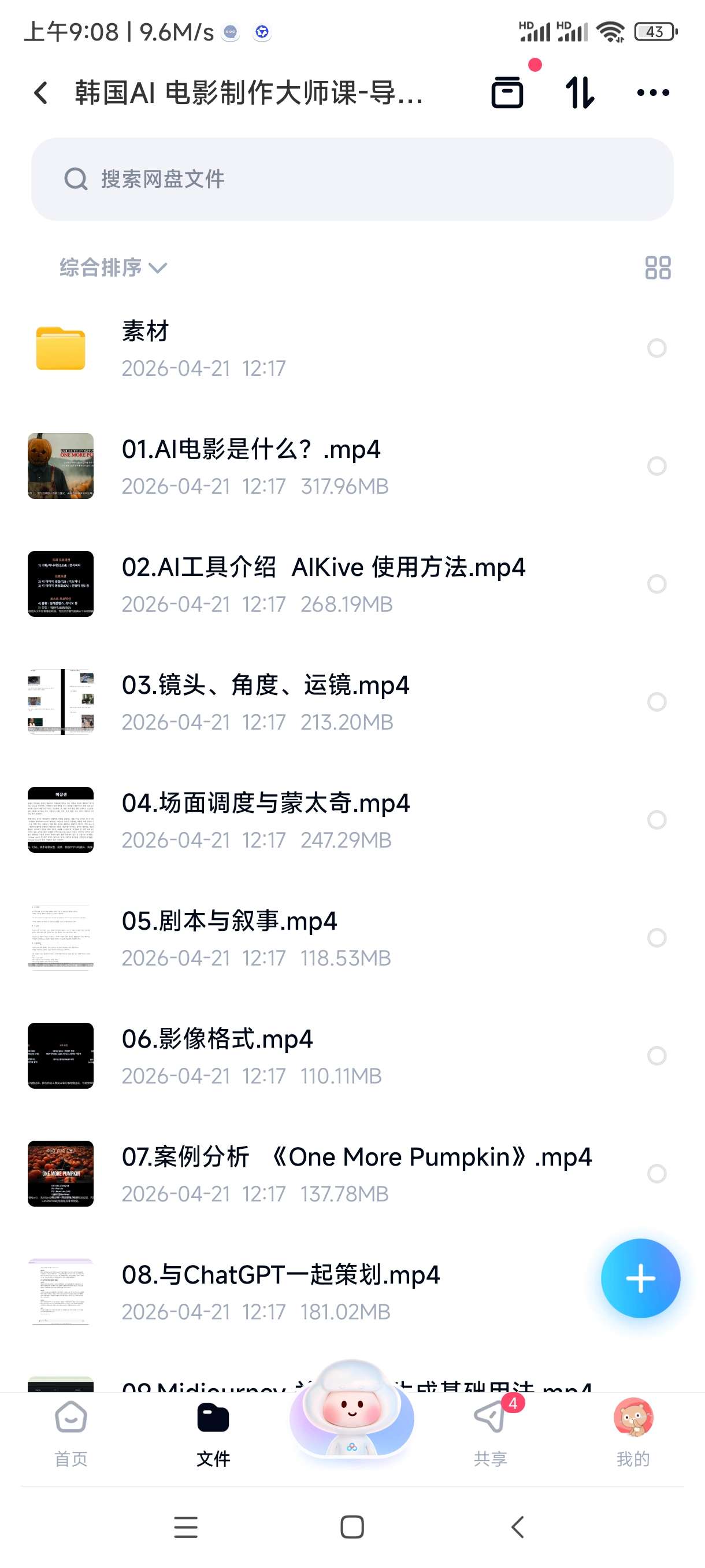This screenshot has height=1568, width=705.
Task: Tap the search bar 搜索网盘文件
Action: pyautogui.click(x=352, y=178)
